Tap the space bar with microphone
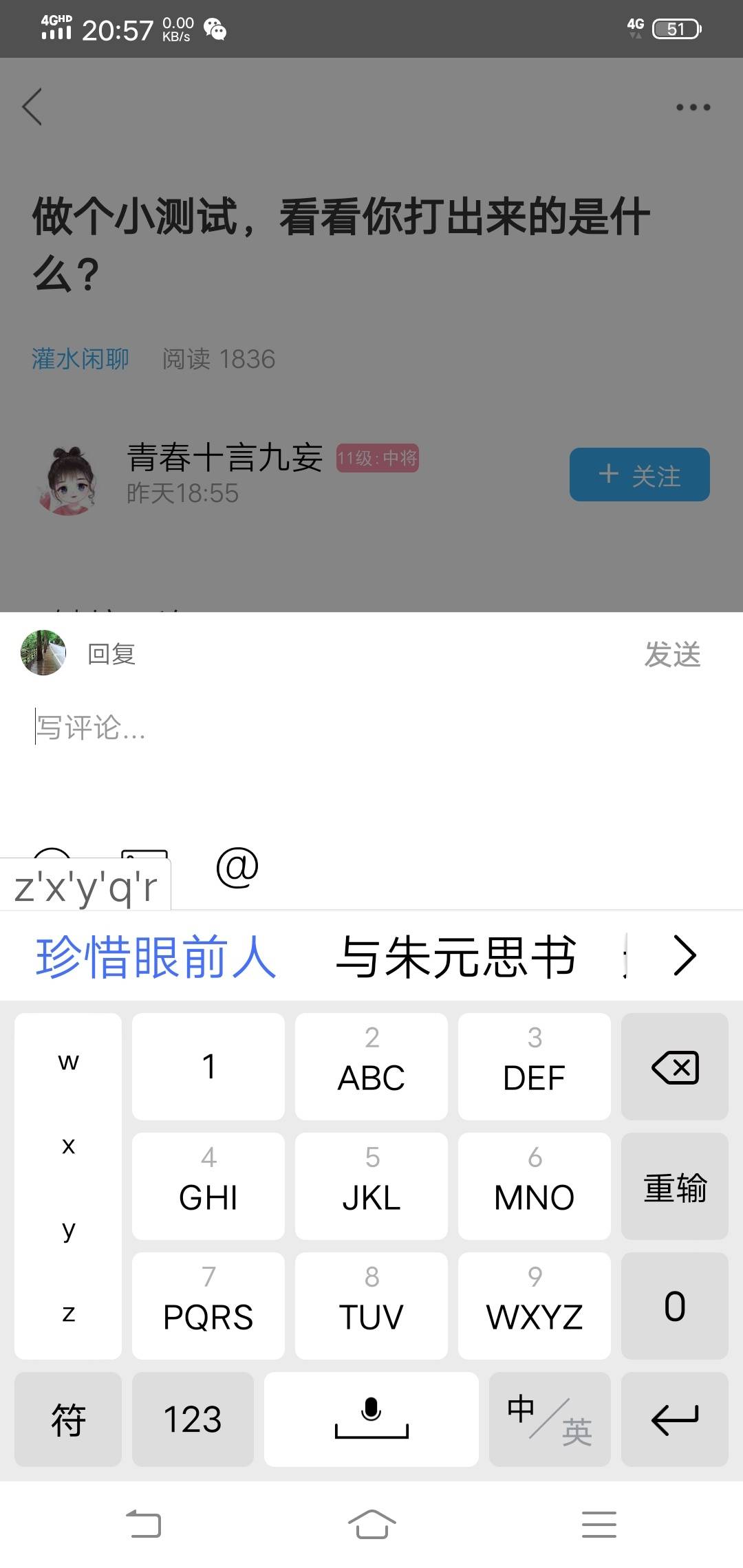Viewport: 743px width, 1568px height. [371, 1419]
